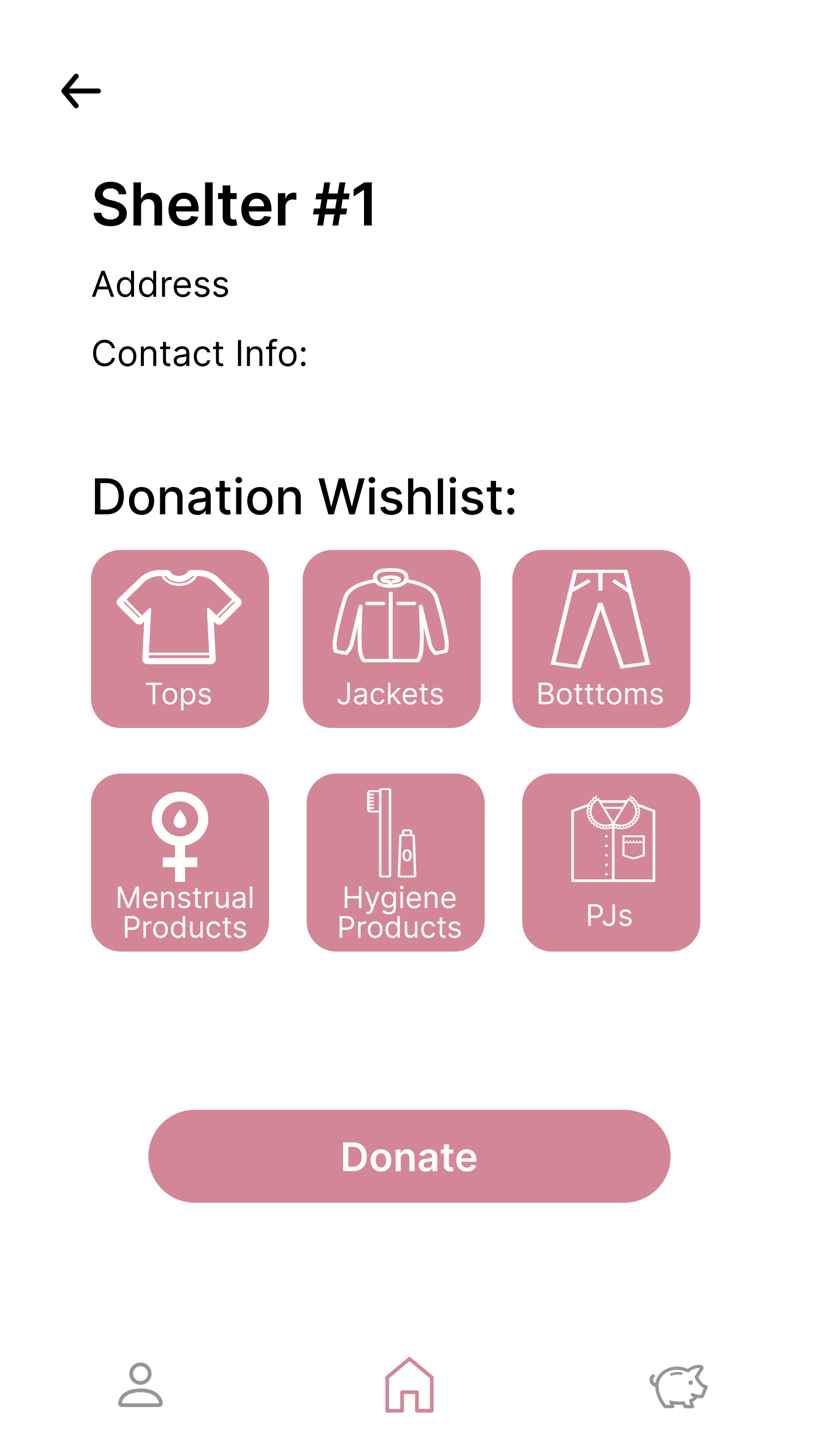Go to the home tab

click(409, 1385)
